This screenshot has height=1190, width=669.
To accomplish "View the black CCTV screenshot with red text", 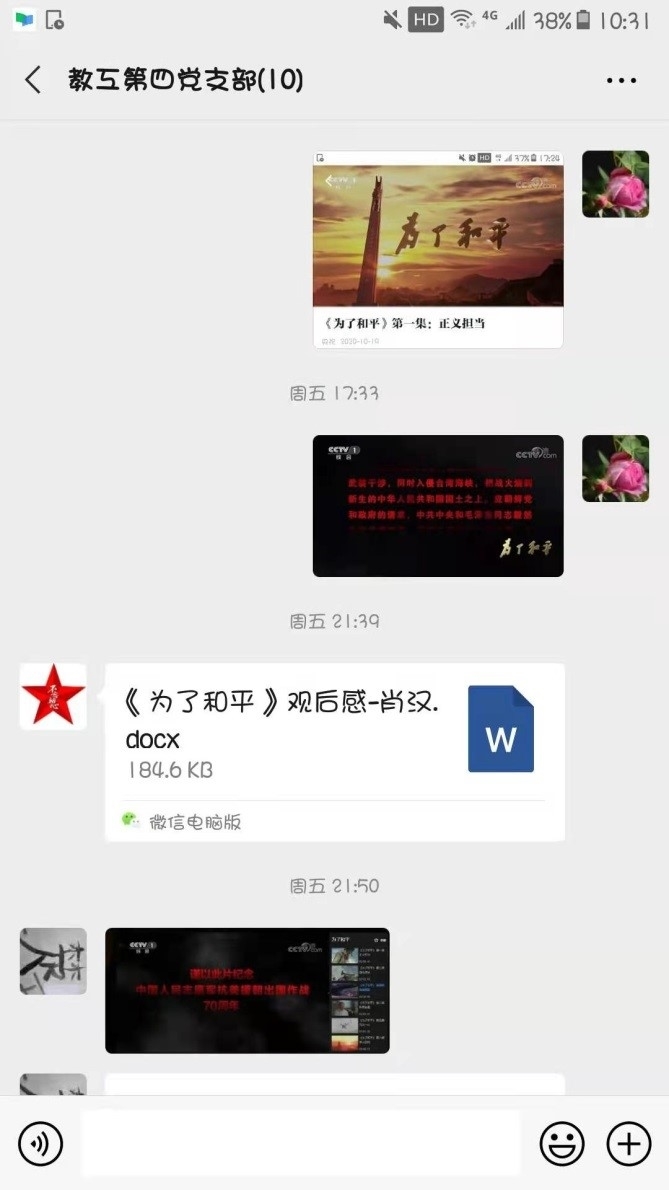I will [438, 506].
